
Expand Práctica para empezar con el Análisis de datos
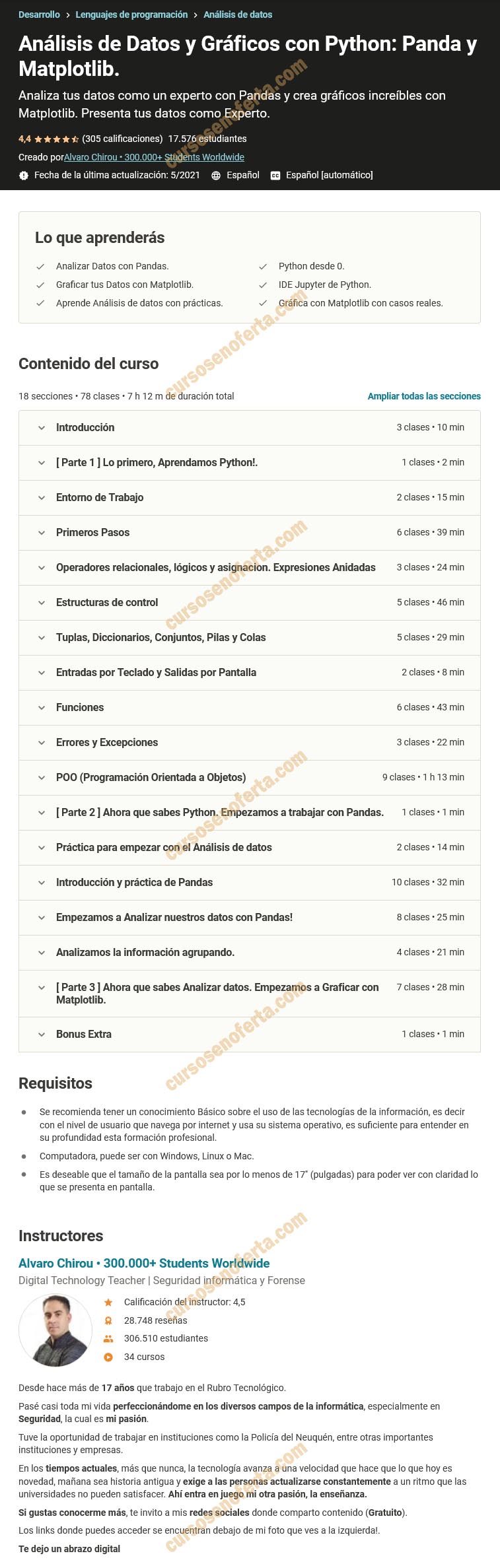point(164,848)
